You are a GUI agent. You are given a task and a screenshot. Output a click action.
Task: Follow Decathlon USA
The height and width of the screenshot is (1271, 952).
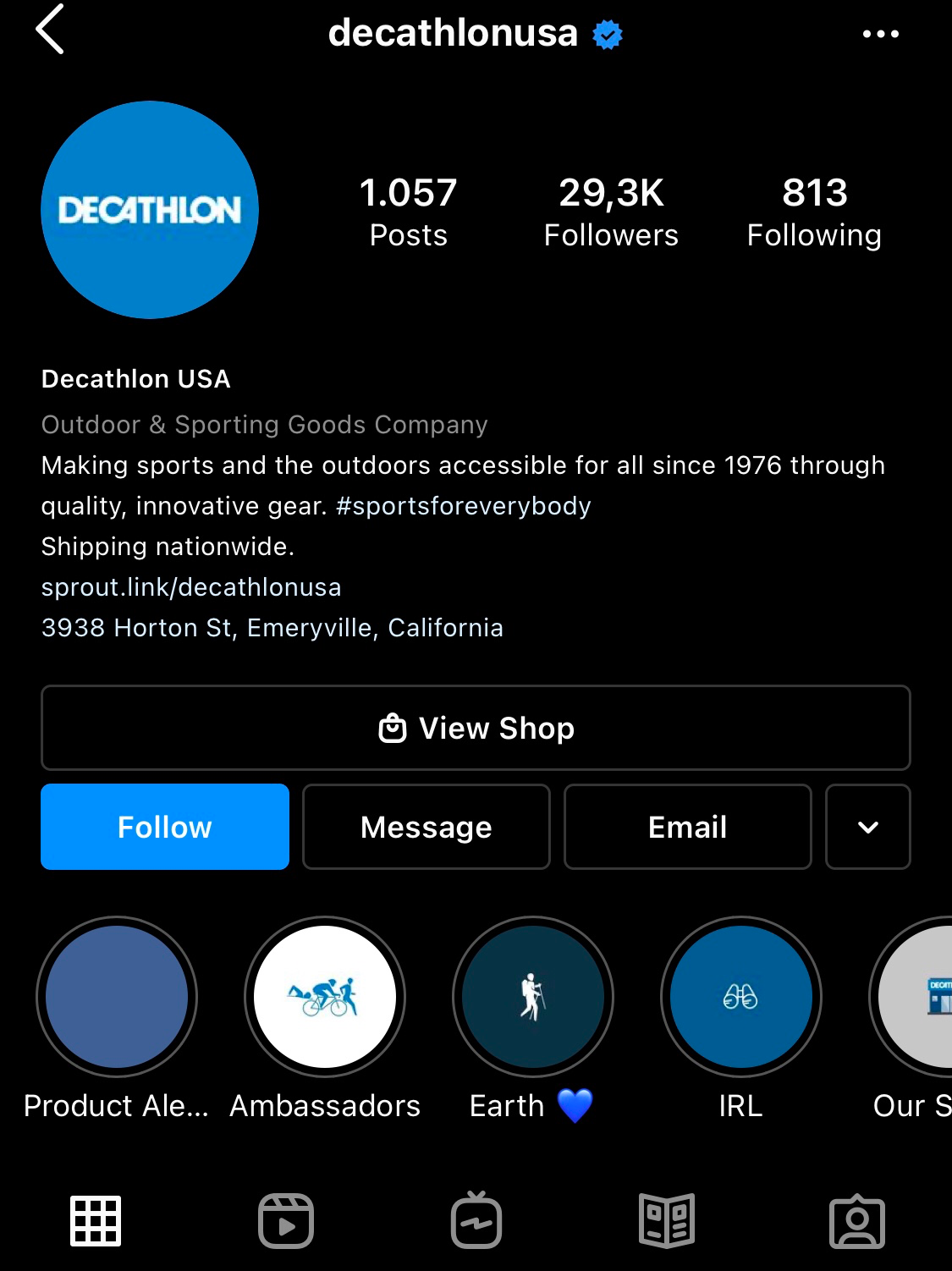pos(165,827)
